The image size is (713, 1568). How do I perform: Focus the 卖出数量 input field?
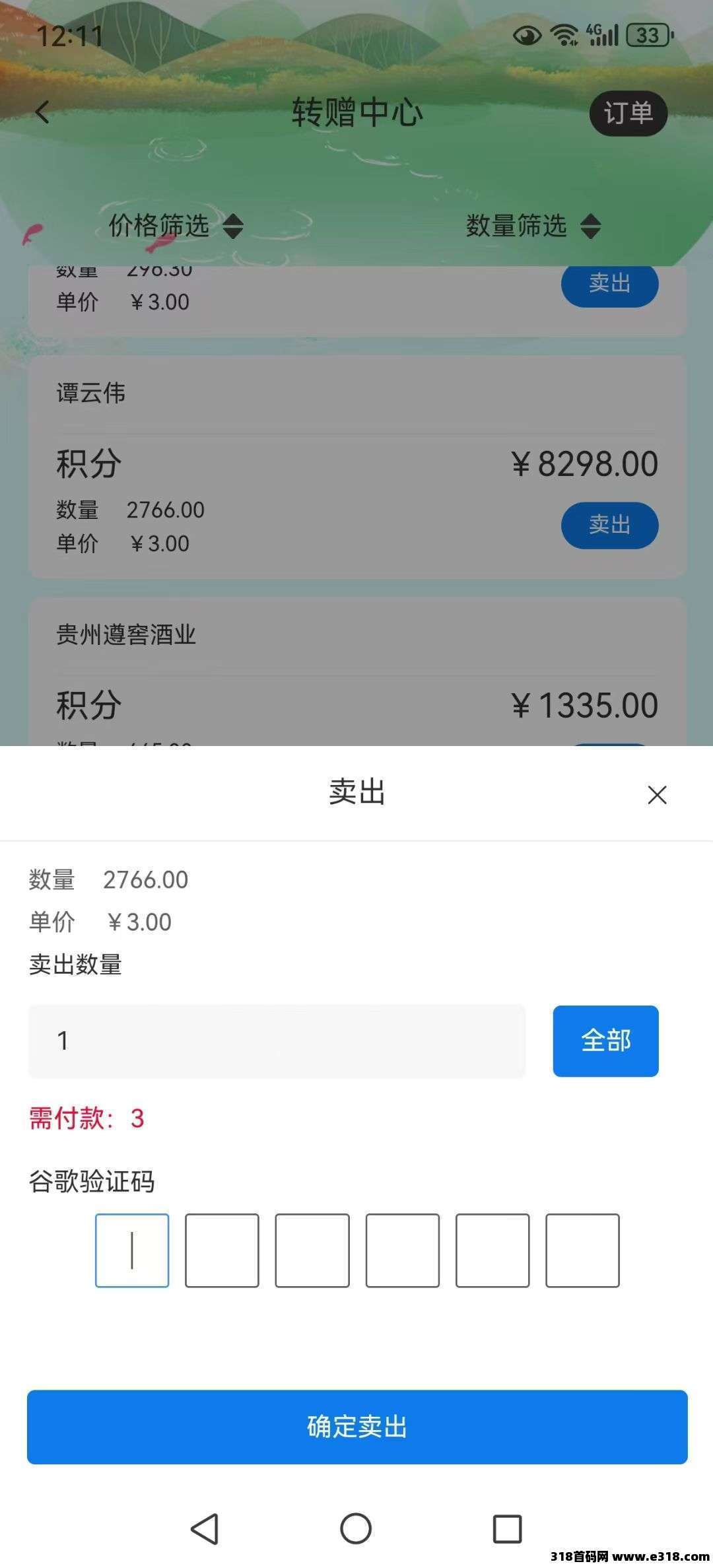click(x=277, y=1041)
